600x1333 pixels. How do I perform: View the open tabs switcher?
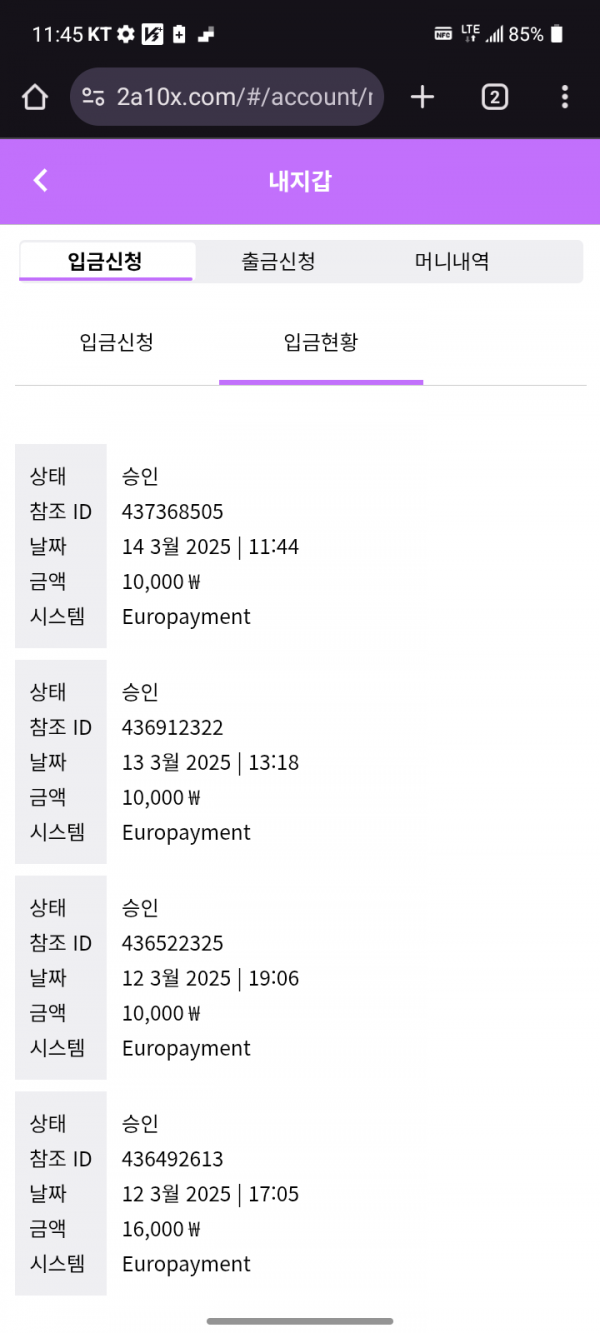[494, 97]
